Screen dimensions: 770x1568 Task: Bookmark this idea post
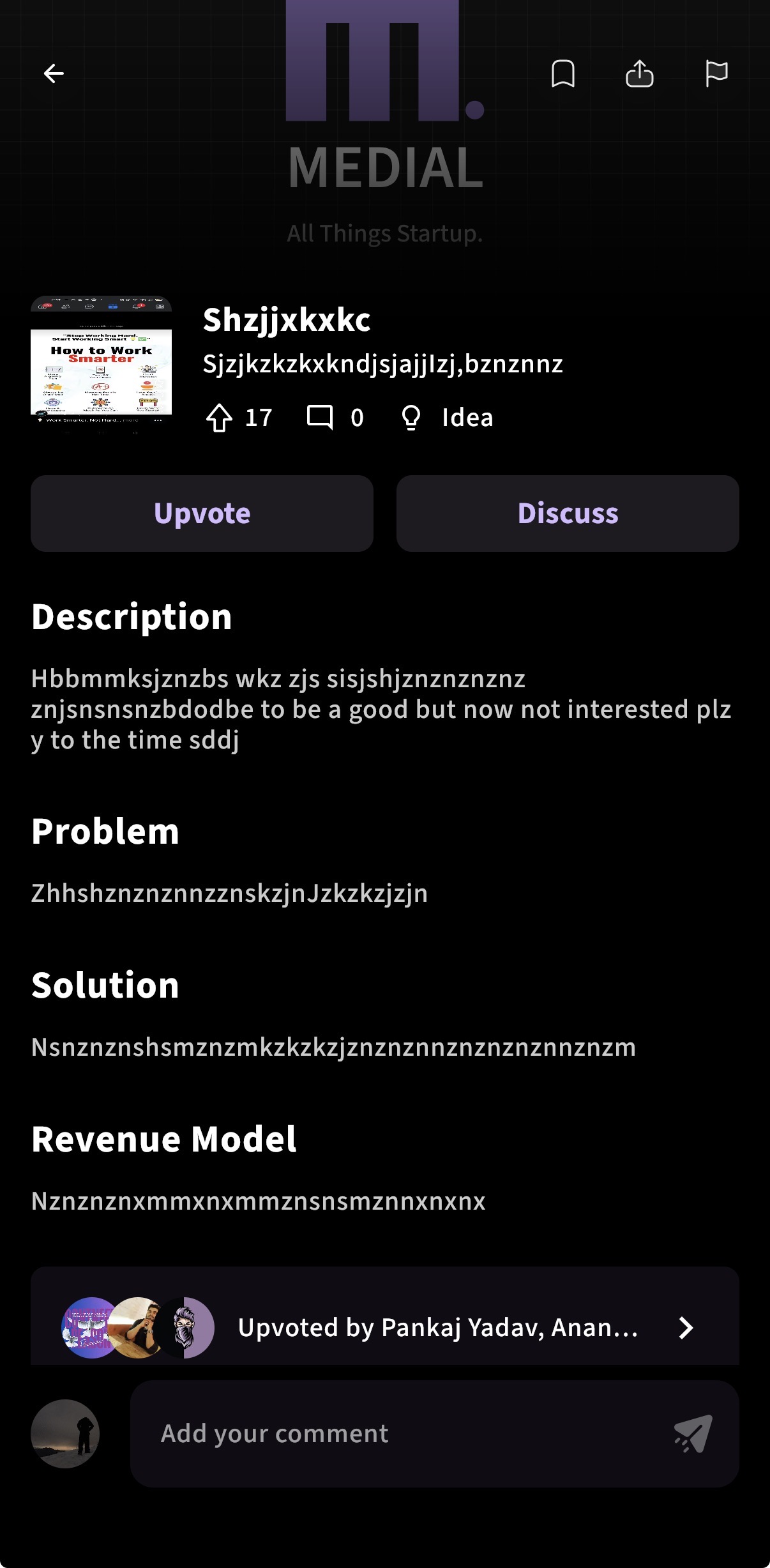point(562,73)
